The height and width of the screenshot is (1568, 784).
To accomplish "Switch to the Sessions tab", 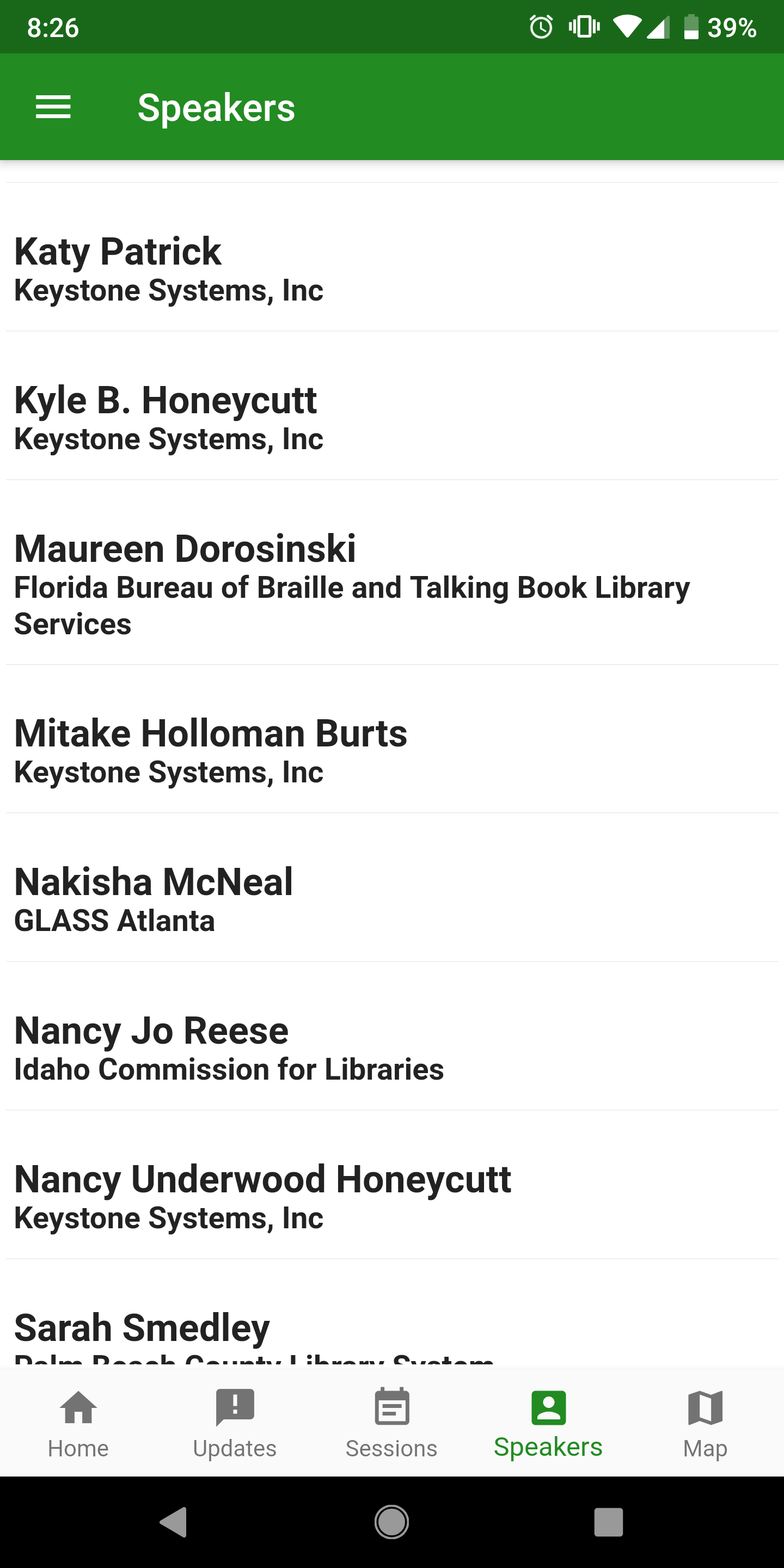I will [x=391, y=1423].
